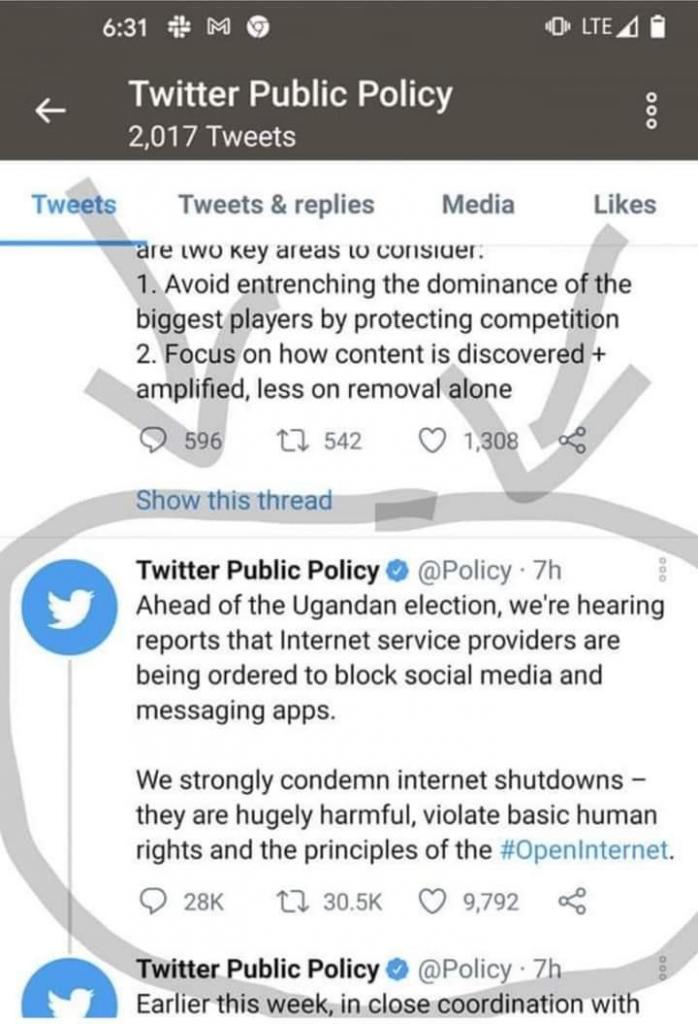Tap Show this thread link
Image resolution: width=698 pixels, height=1024 pixels.
pyautogui.click(x=233, y=500)
